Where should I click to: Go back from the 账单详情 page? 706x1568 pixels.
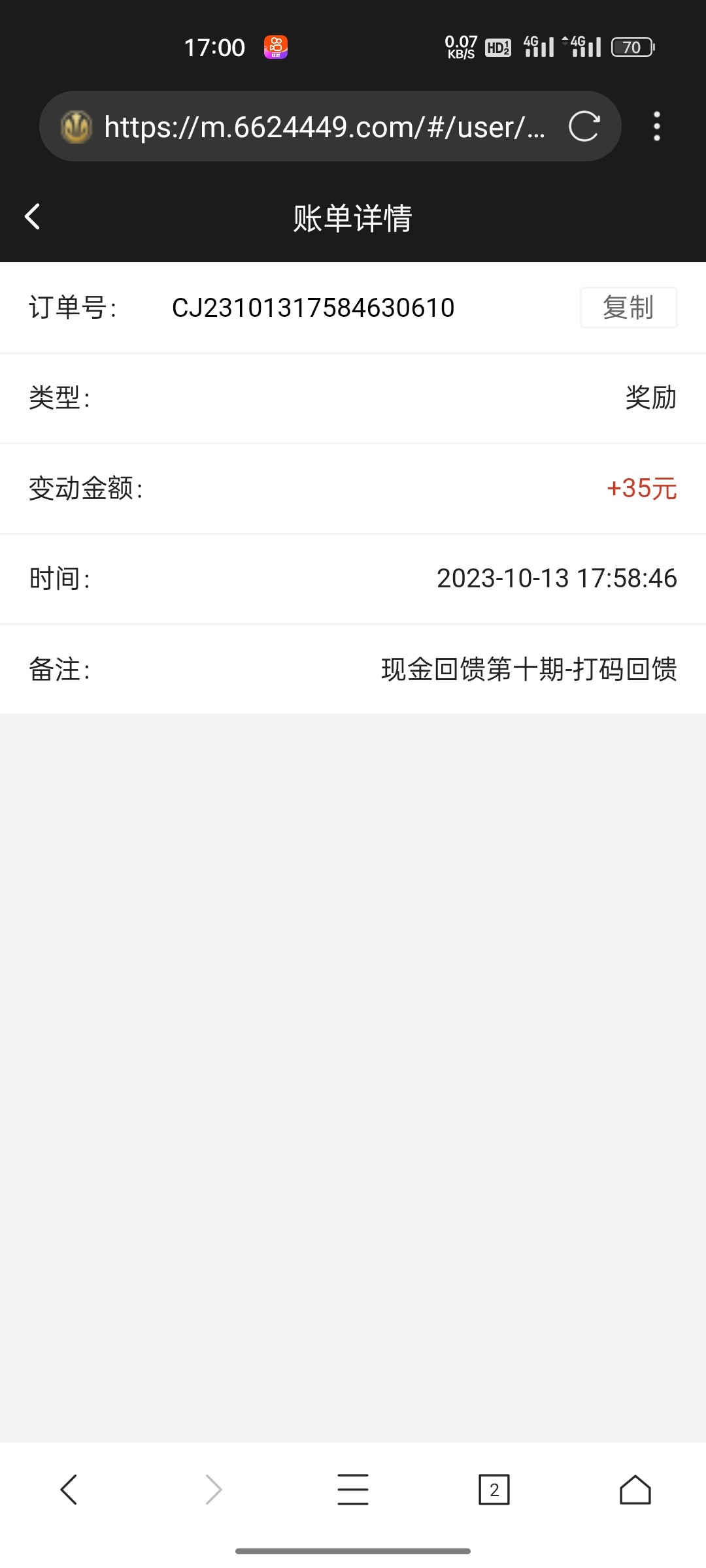tap(33, 217)
